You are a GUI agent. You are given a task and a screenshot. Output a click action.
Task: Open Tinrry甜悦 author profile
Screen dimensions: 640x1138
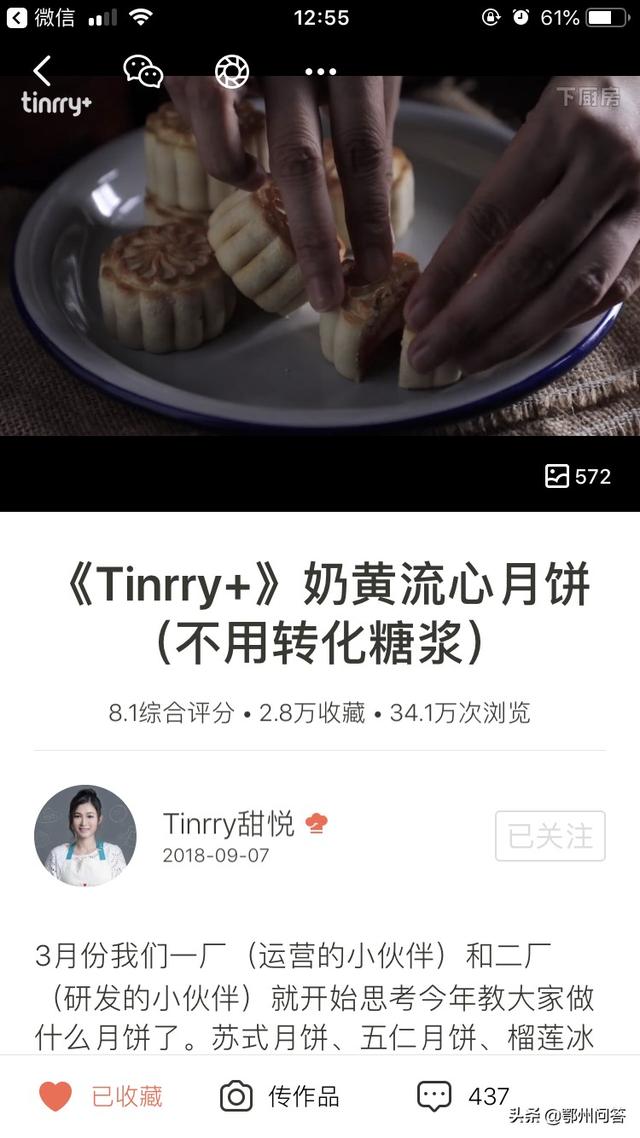(x=86, y=836)
